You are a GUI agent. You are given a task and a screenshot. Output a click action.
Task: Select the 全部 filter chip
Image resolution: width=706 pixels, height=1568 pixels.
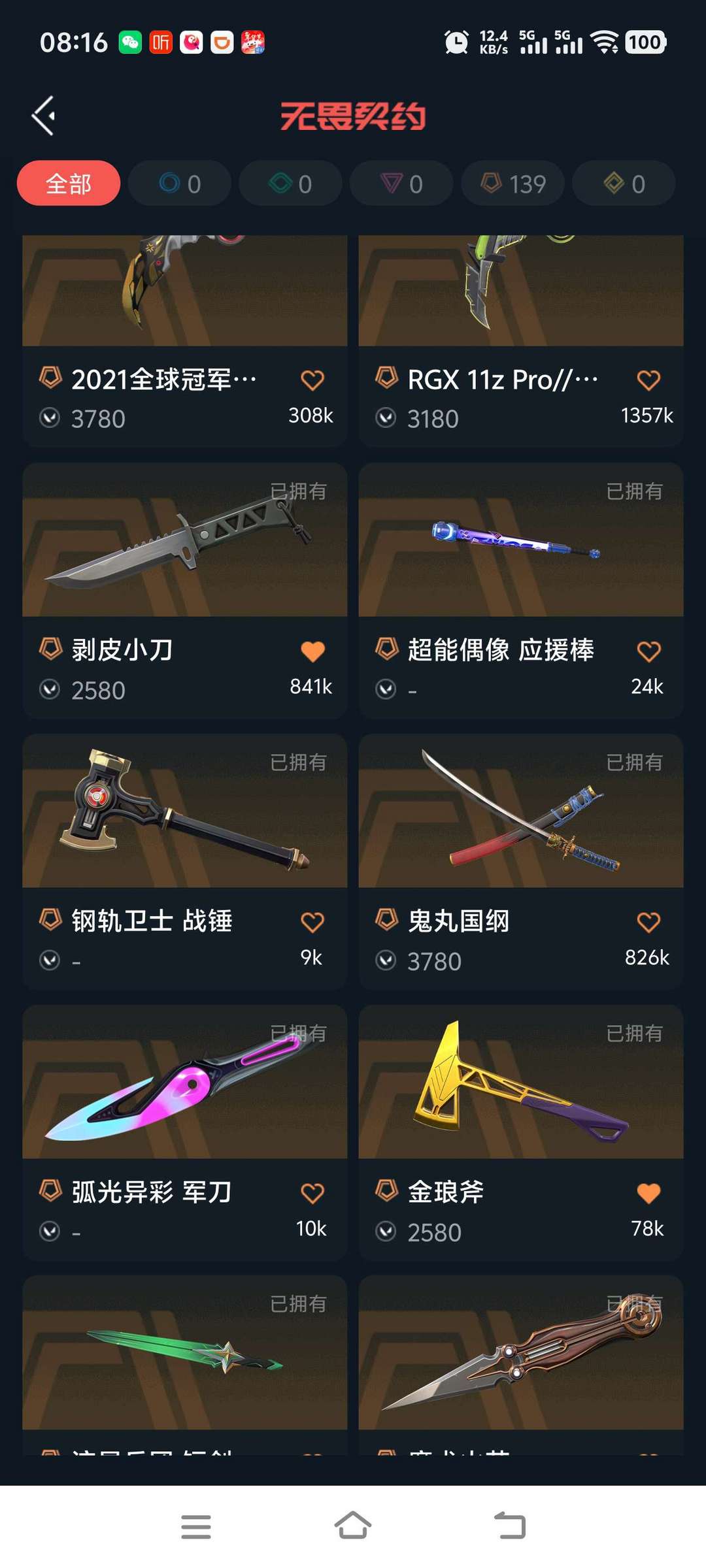(69, 184)
